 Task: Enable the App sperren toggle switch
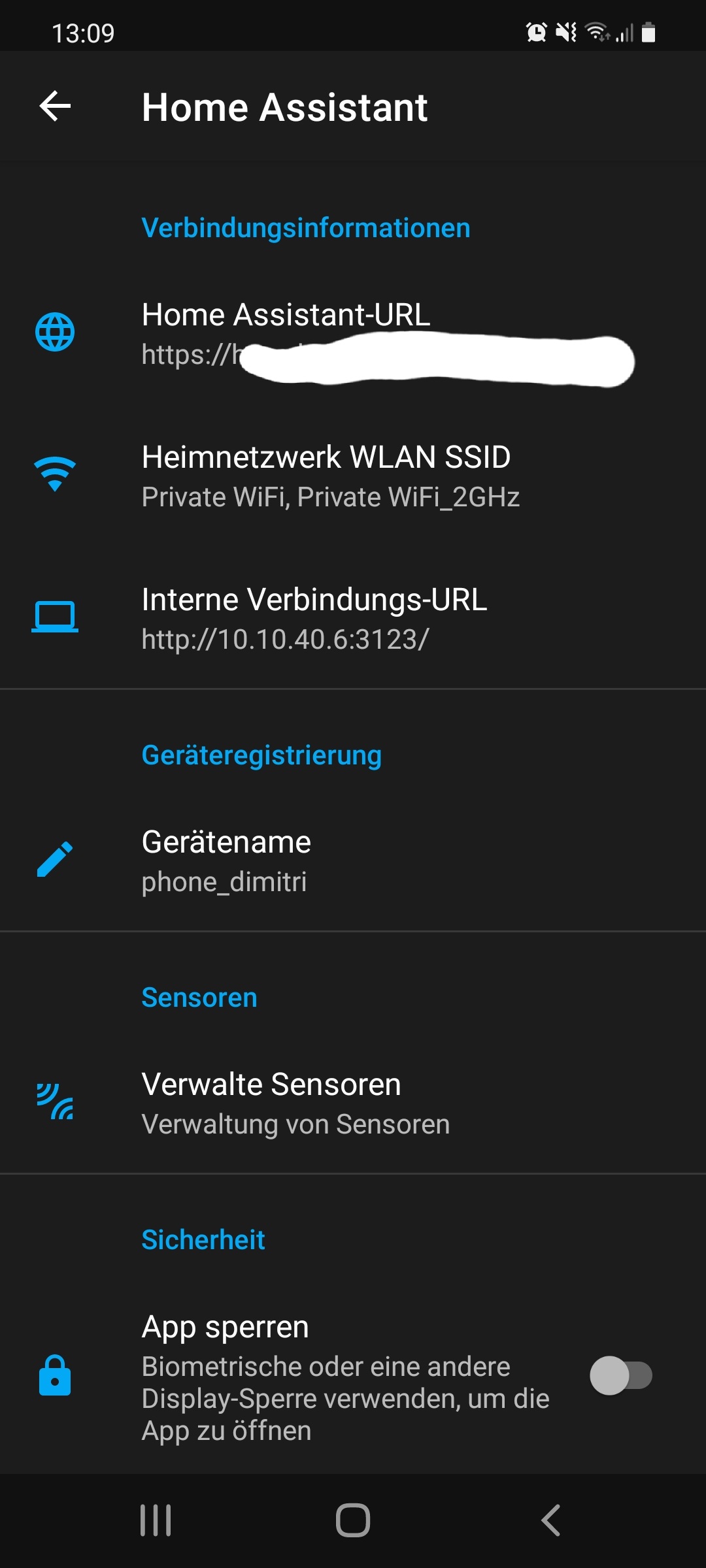pyautogui.click(x=622, y=1375)
